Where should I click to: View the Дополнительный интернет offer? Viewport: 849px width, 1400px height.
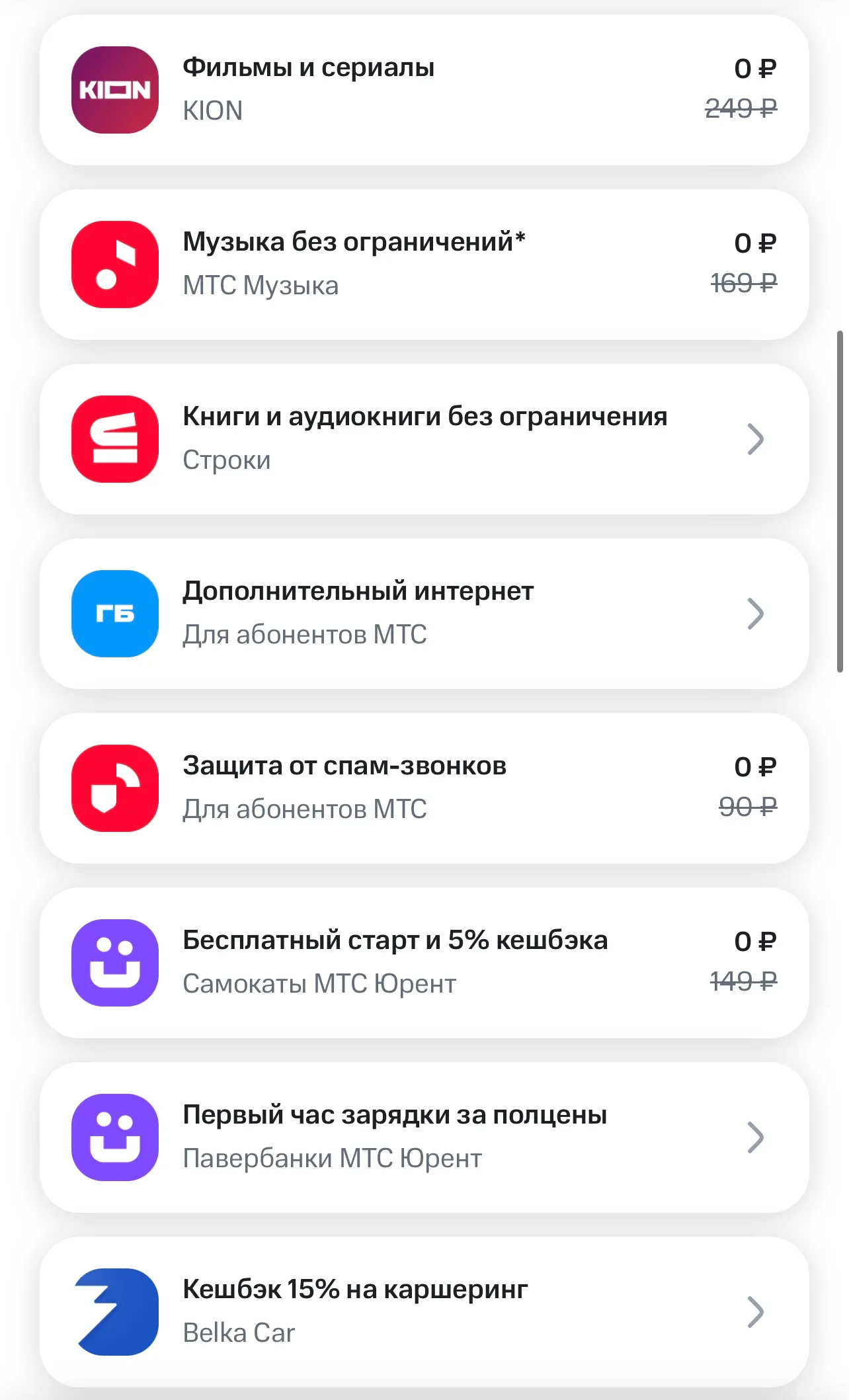[424, 614]
